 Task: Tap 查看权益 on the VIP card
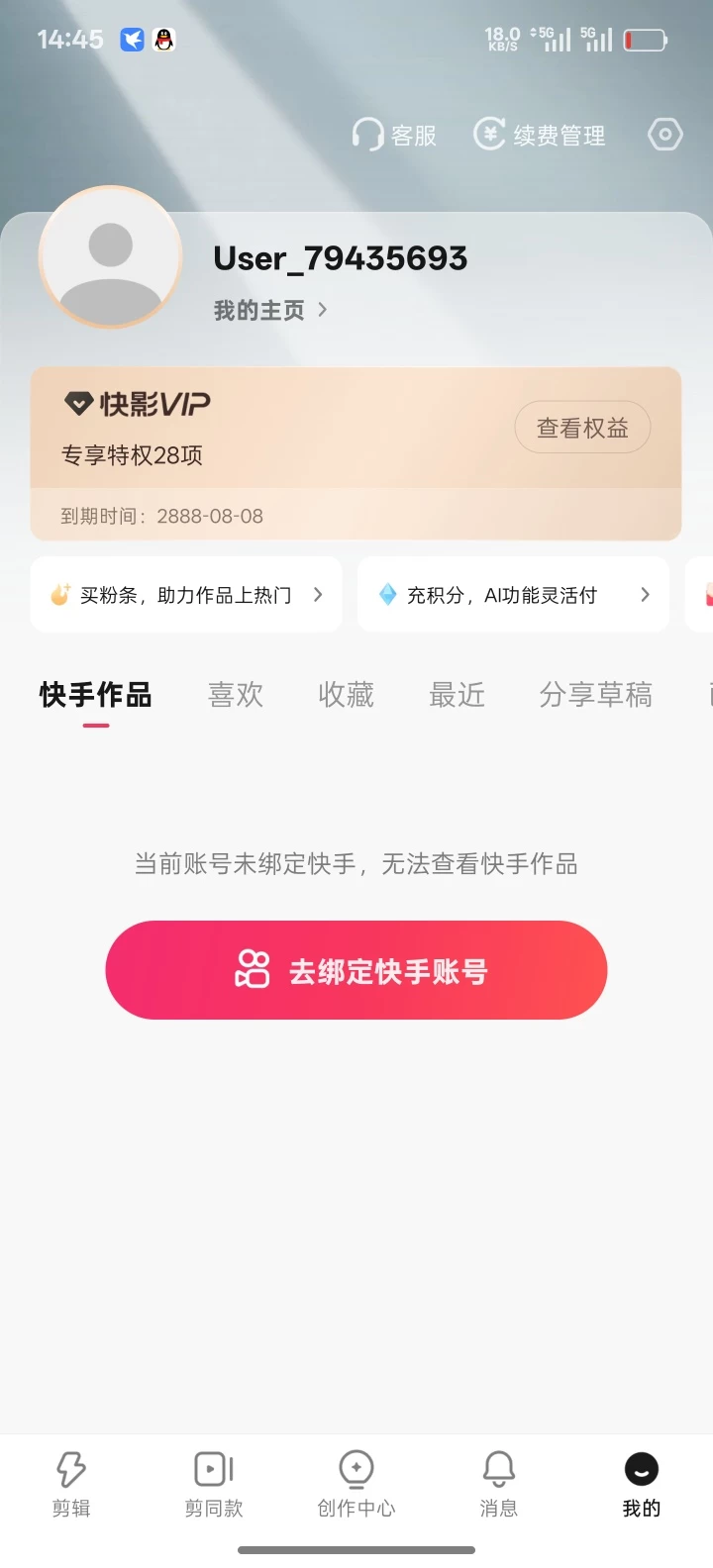click(582, 428)
